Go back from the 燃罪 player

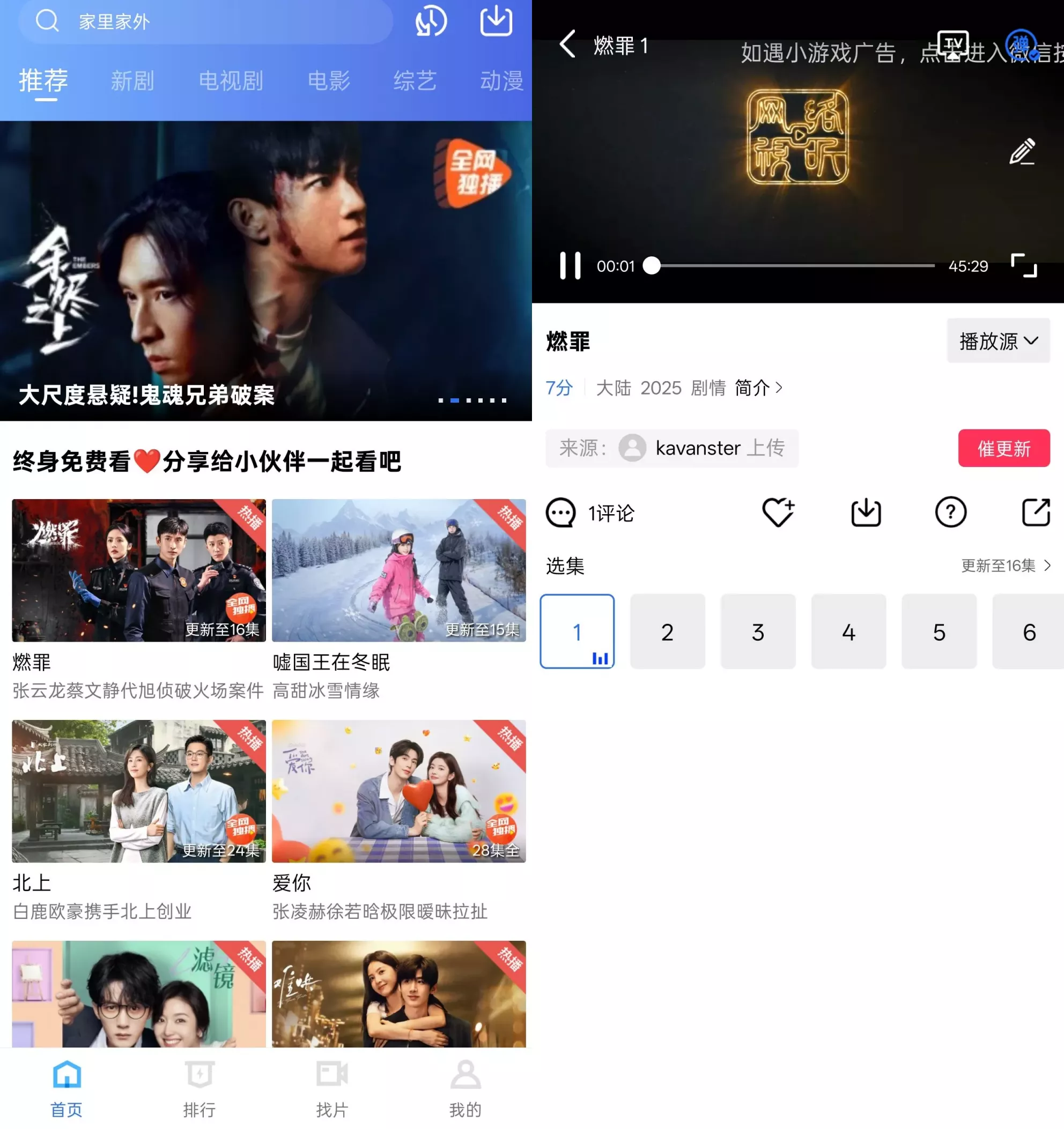tap(567, 44)
